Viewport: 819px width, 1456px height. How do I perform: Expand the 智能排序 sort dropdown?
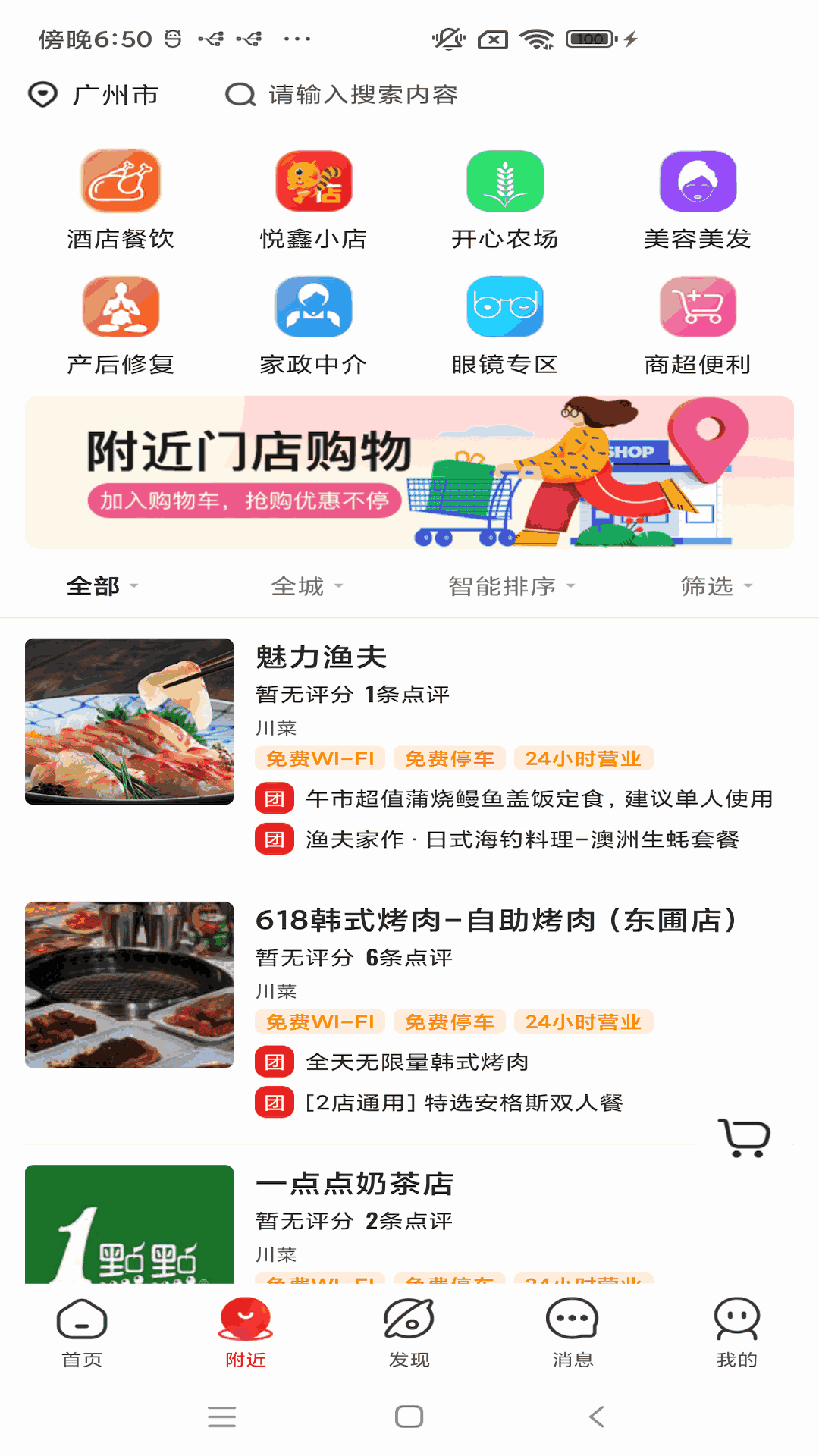pyautogui.click(x=512, y=586)
